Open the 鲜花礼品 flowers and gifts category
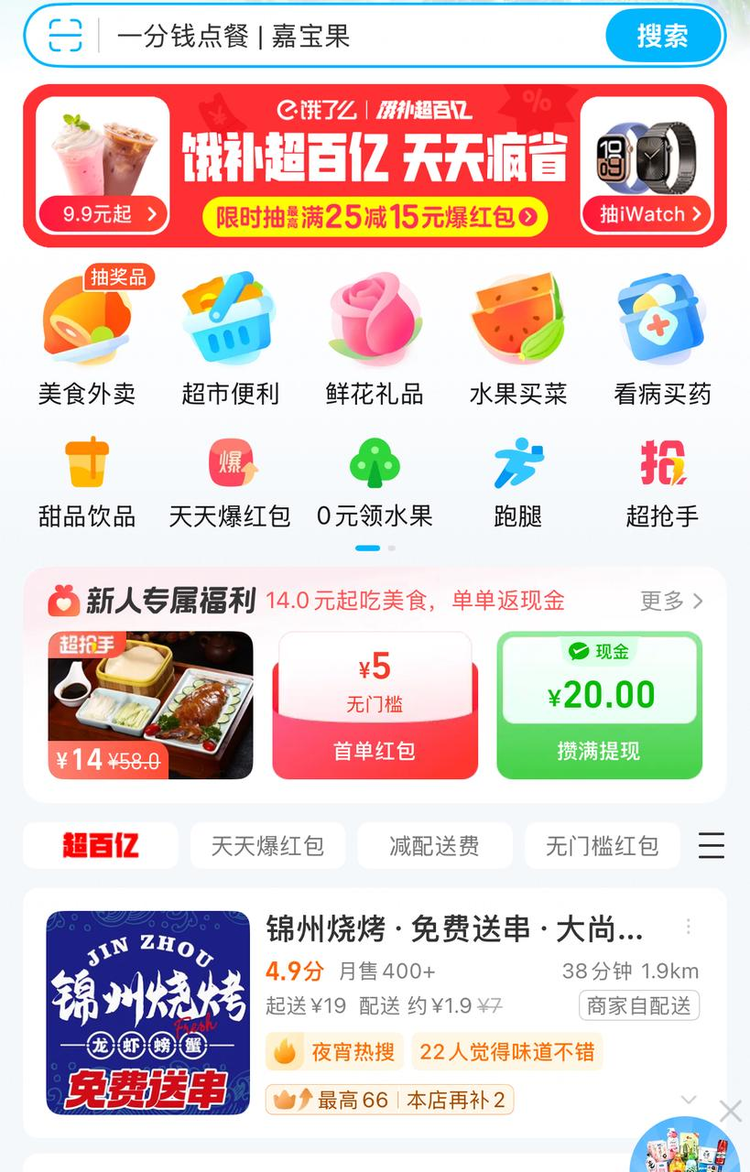 374,335
